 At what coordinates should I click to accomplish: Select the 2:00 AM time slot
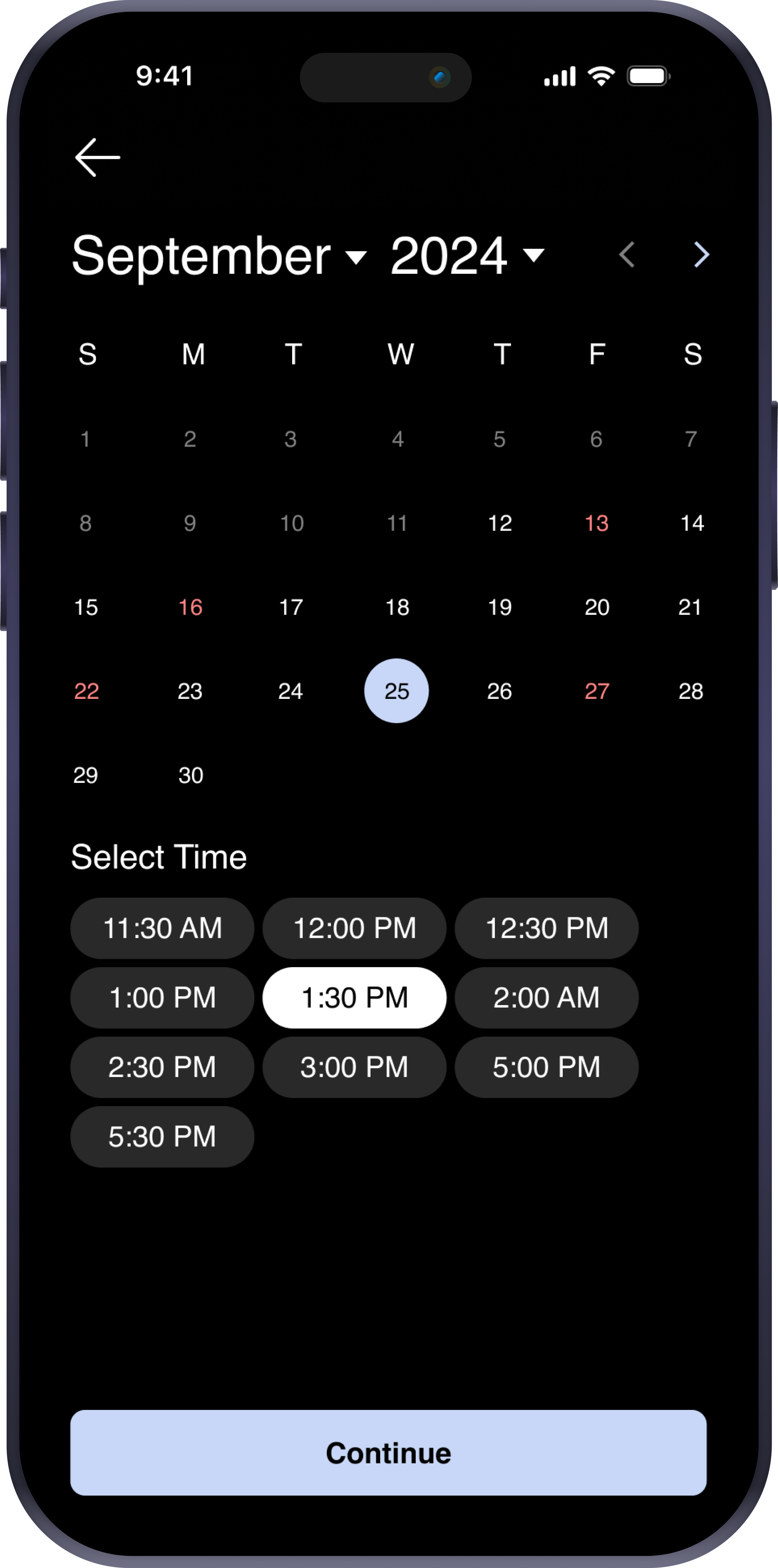(546, 998)
